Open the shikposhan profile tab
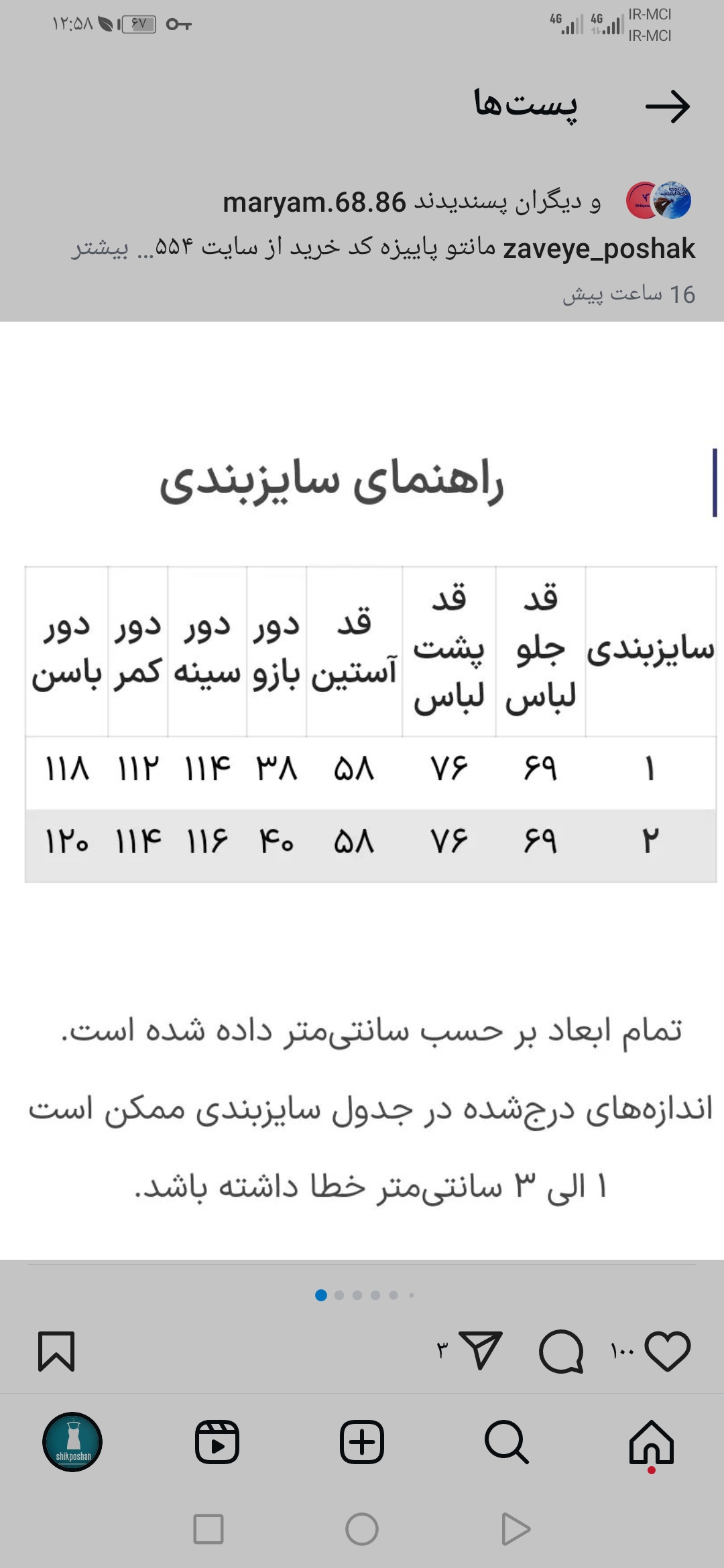This screenshot has width=724, height=1568. pyautogui.click(x=72, y=1442)
